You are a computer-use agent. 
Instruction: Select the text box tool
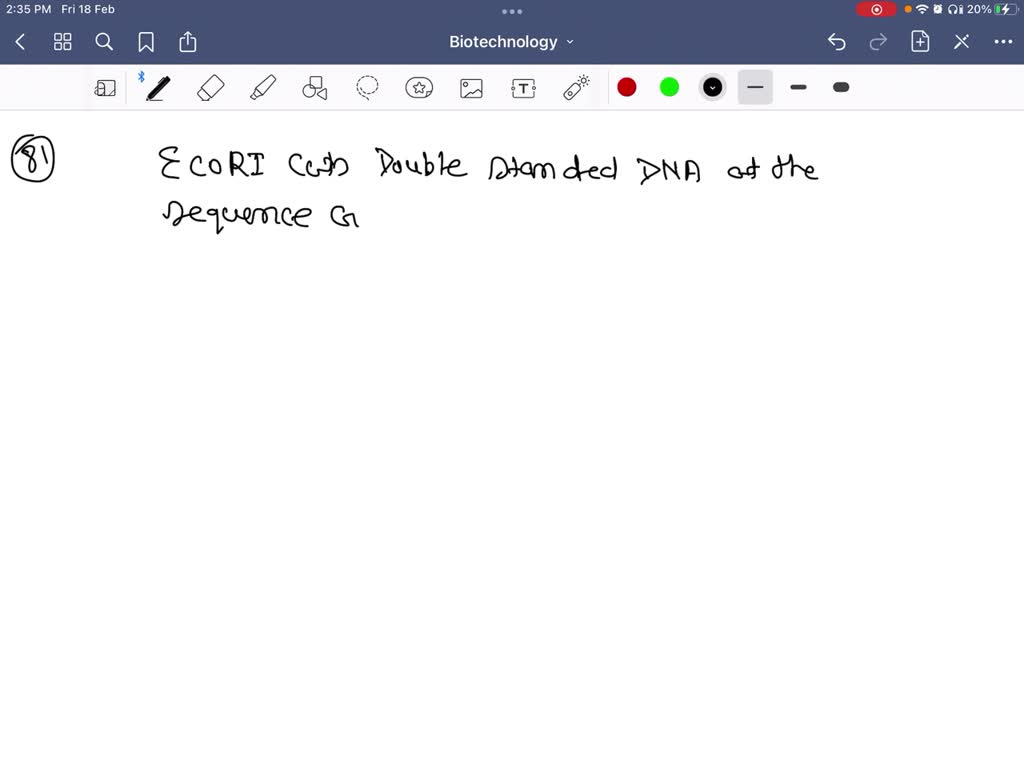coord(523,88)
